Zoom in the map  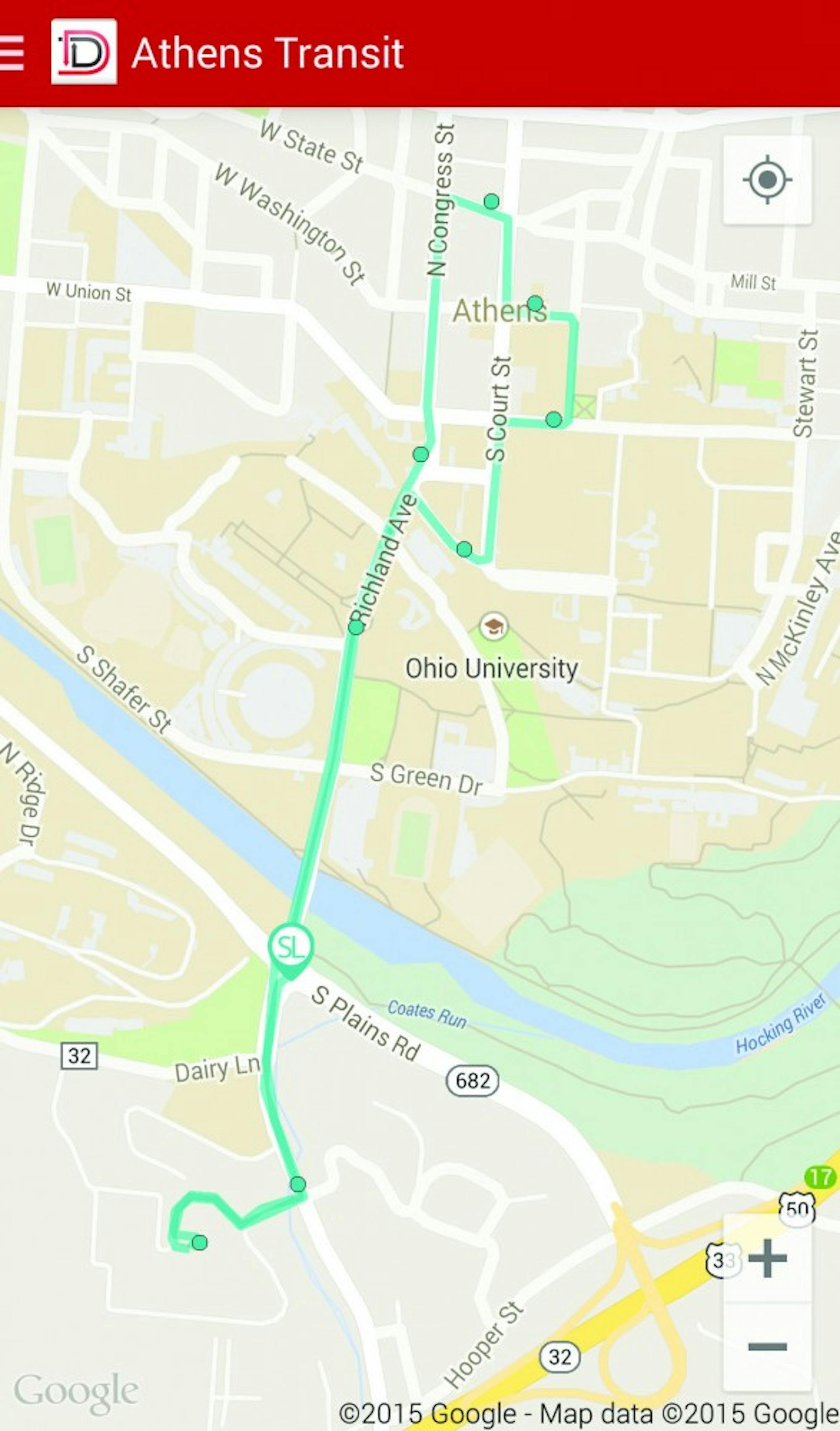click(767, 1258)
